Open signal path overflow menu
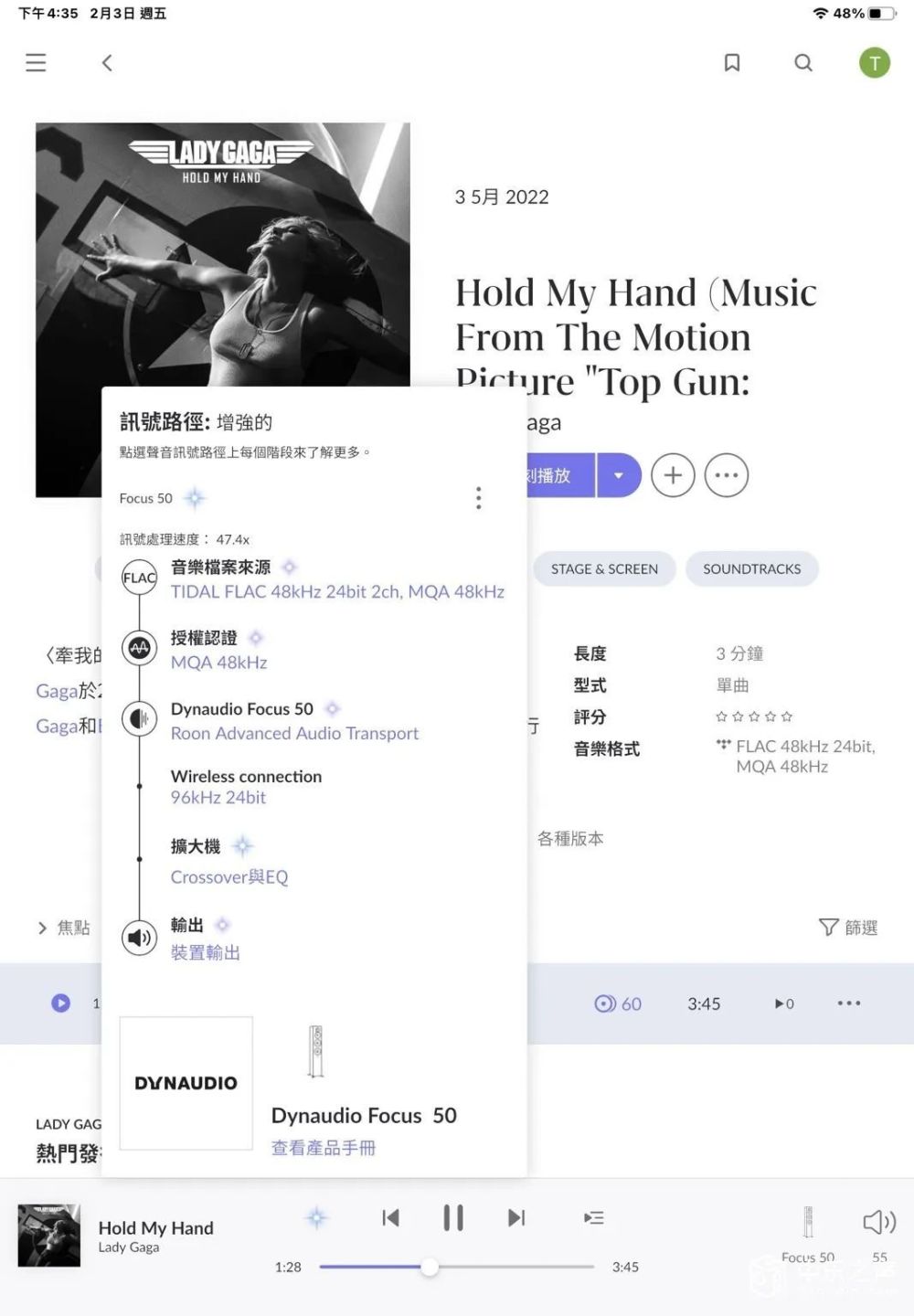The height and width of the screenshot is (1316, 914). (x=478, y=498)
